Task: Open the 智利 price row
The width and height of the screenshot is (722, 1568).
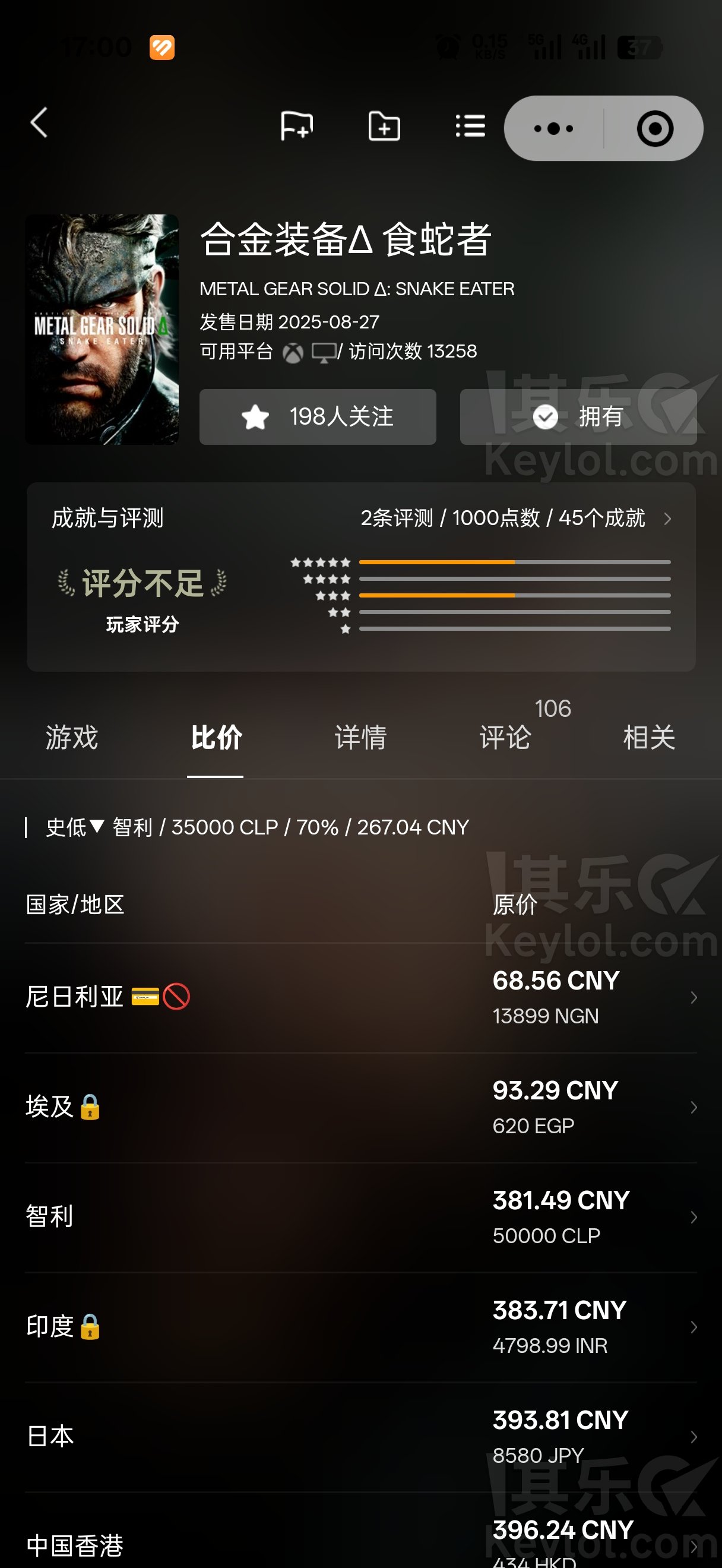Action: tap(360, 1217)
